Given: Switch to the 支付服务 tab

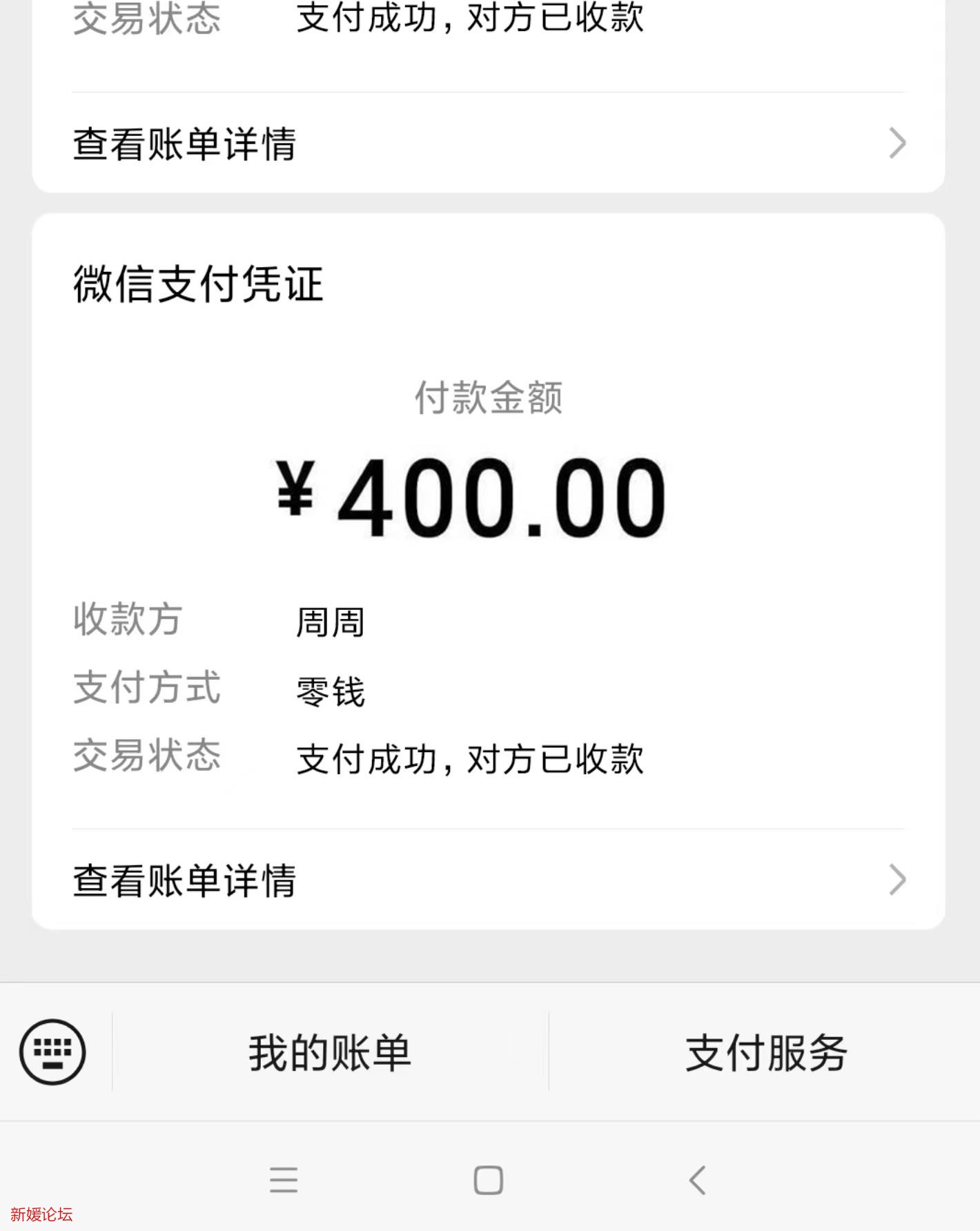Looking at the screenshot, I should (x=766, y=1051).
